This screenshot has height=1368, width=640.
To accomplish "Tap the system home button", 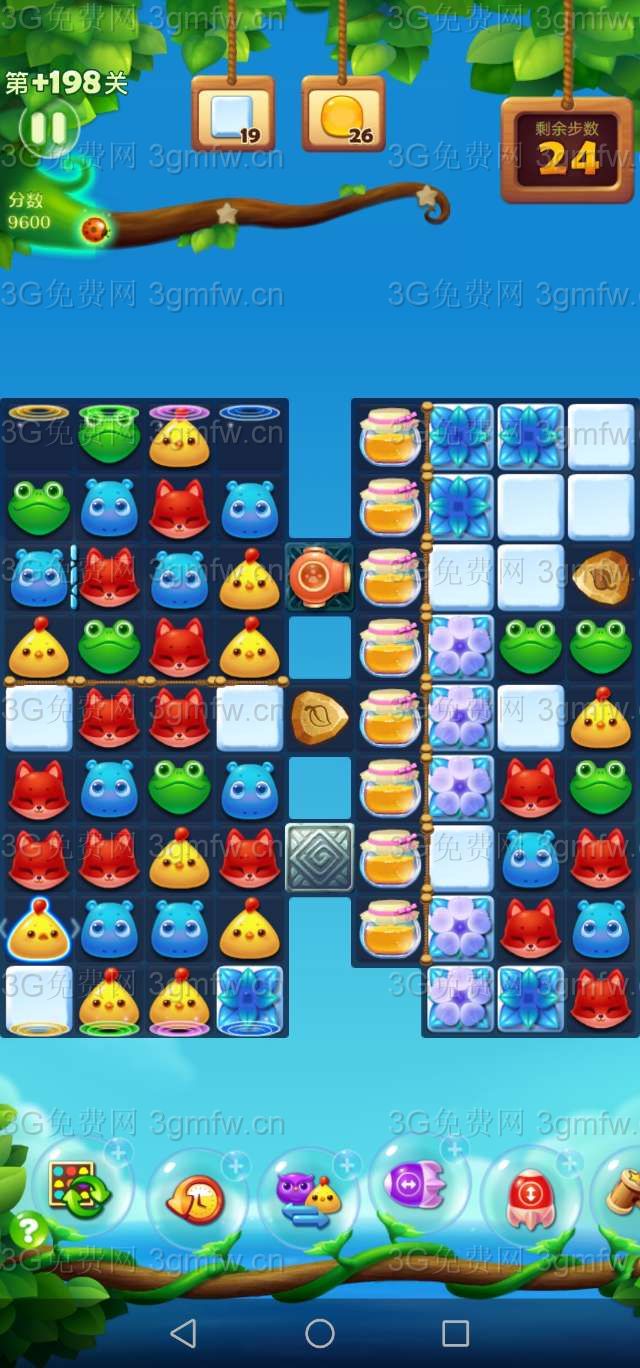I will [x=320, y=1332].
